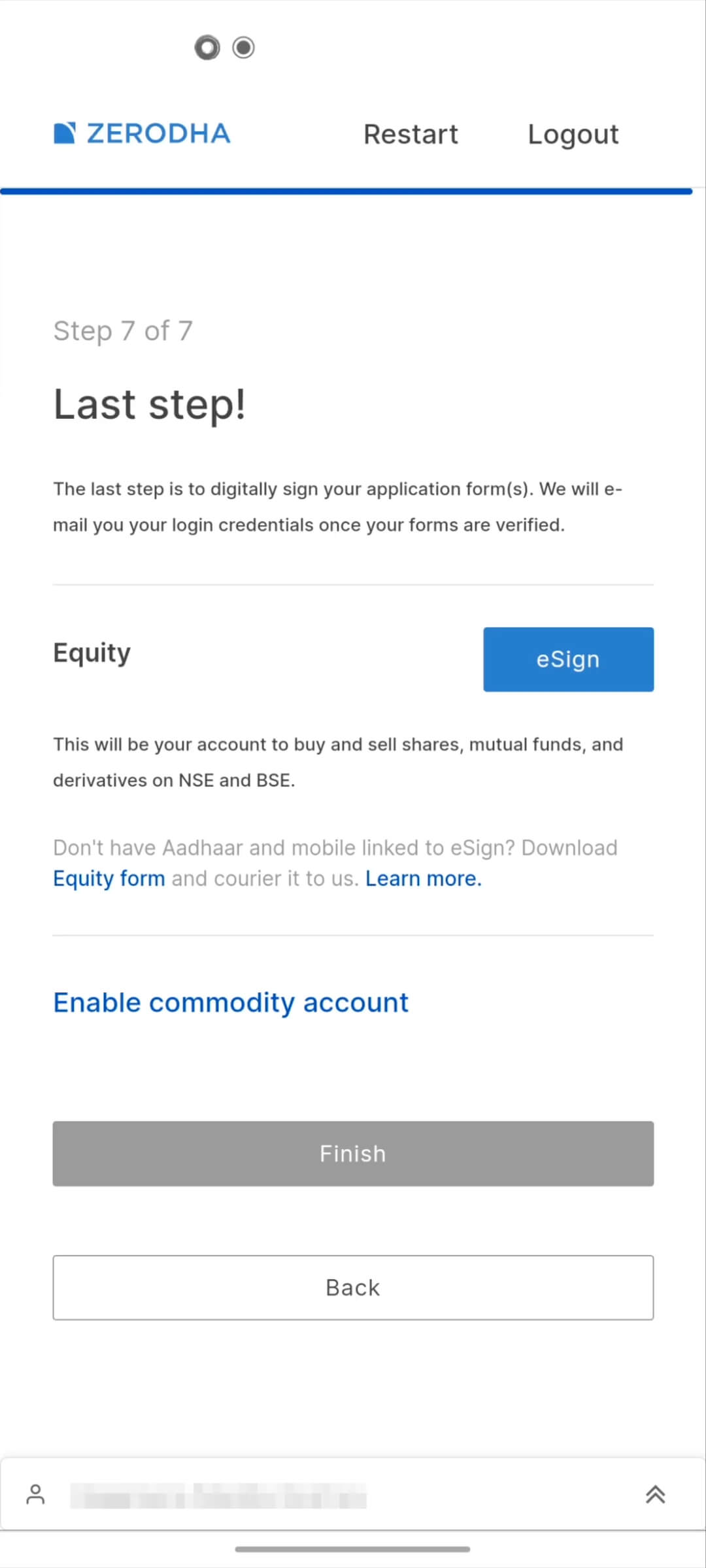The height and width of the screenshot is (1568, 706).
Task: Start eSign for Equity account
Action: pyautogui.click(x=568, y=659)
